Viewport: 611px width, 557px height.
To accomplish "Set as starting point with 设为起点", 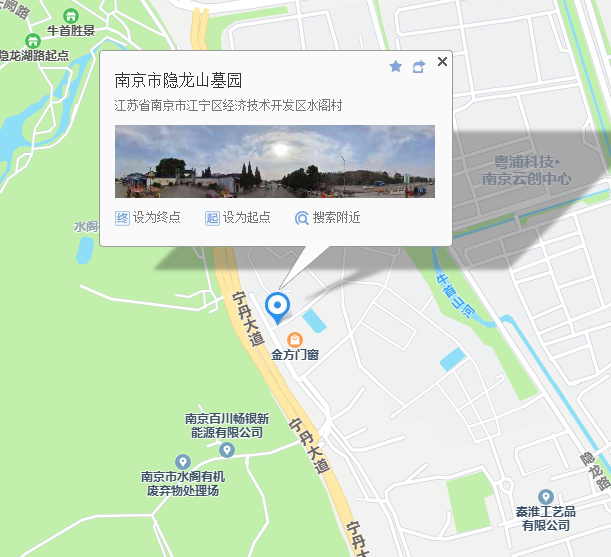I will click(x=238, y=217).
